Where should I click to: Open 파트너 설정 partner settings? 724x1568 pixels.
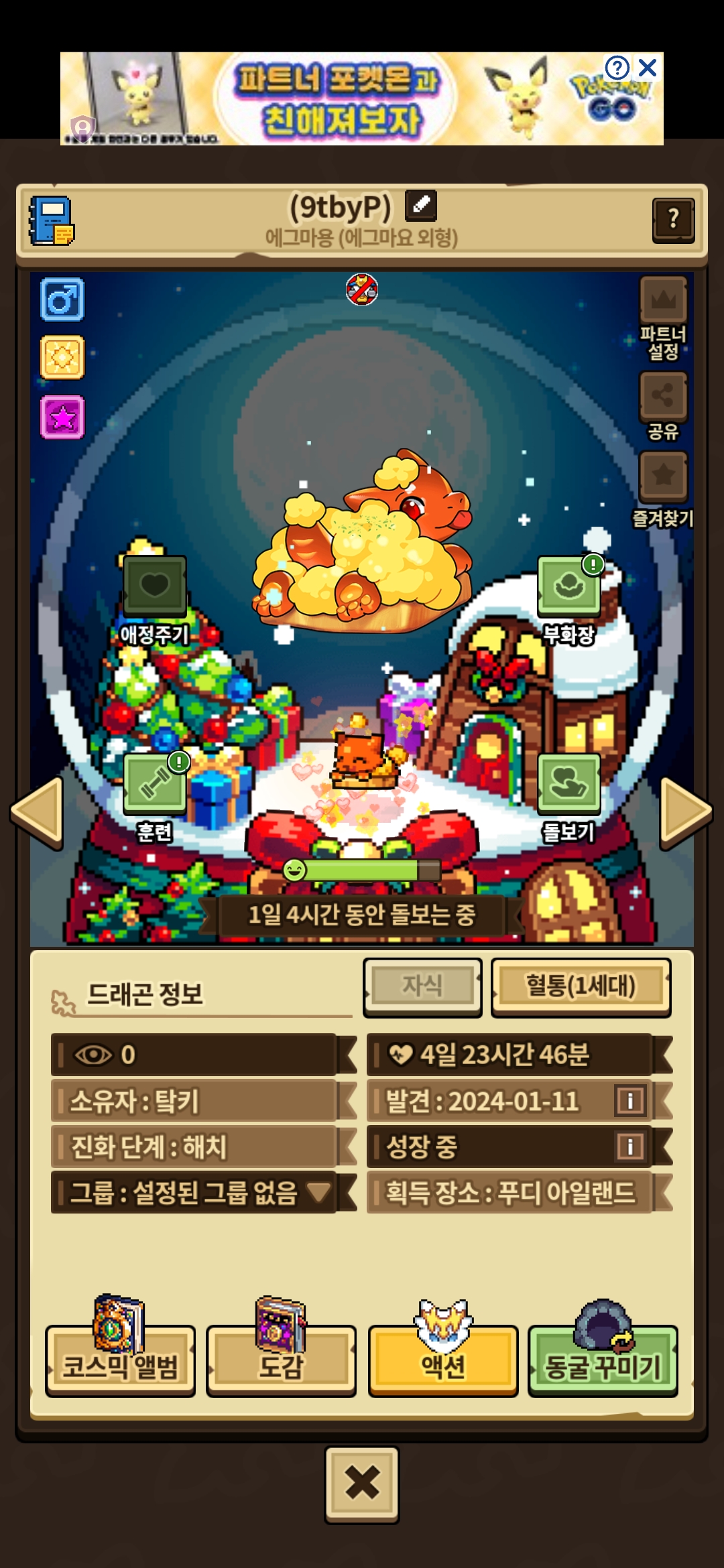[x=663, y=318]
